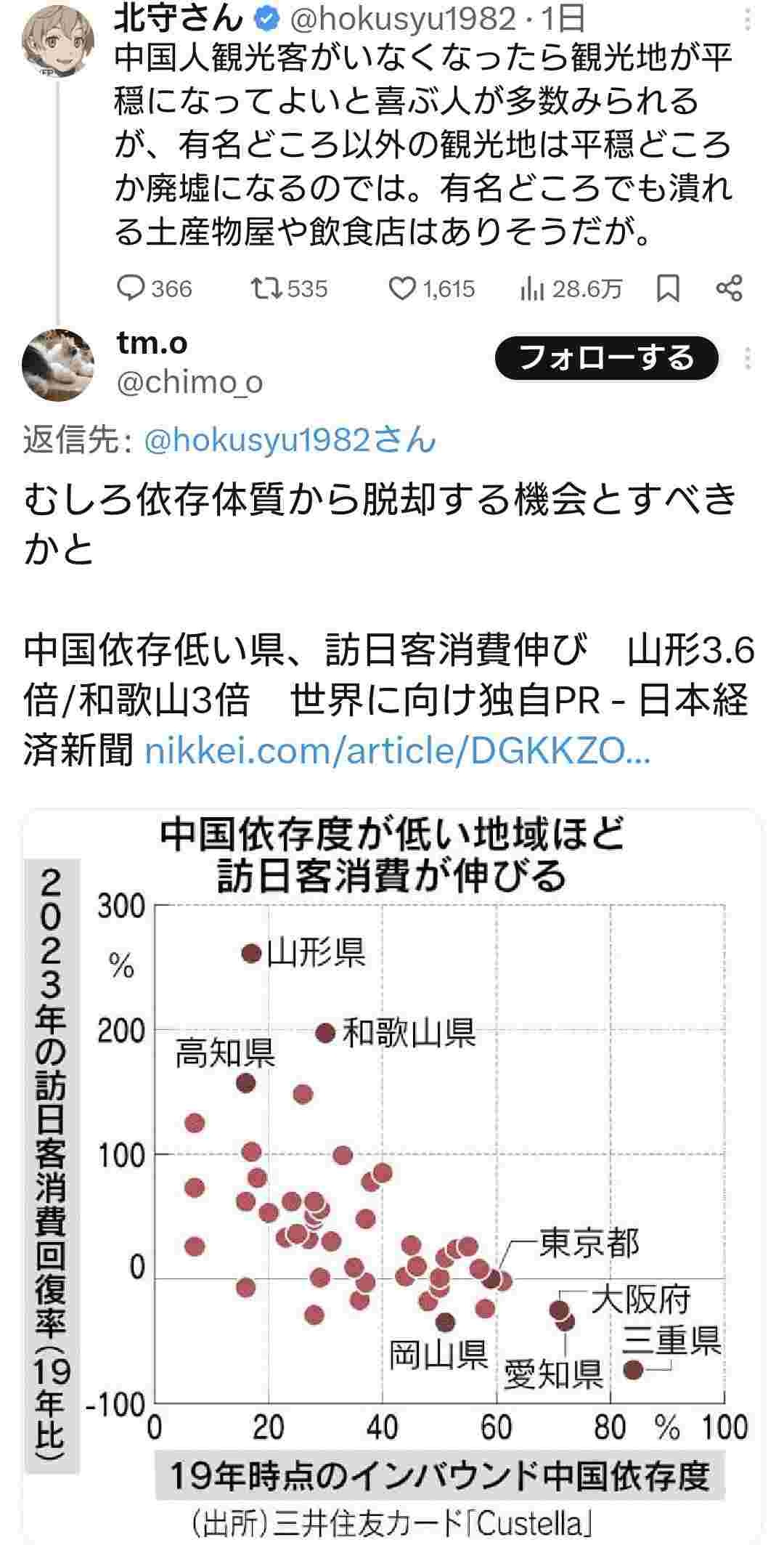The width and height of the screenshot is (784, 1545).
Task: View analytics for 北守さん's post
Action: click(532, 289)
